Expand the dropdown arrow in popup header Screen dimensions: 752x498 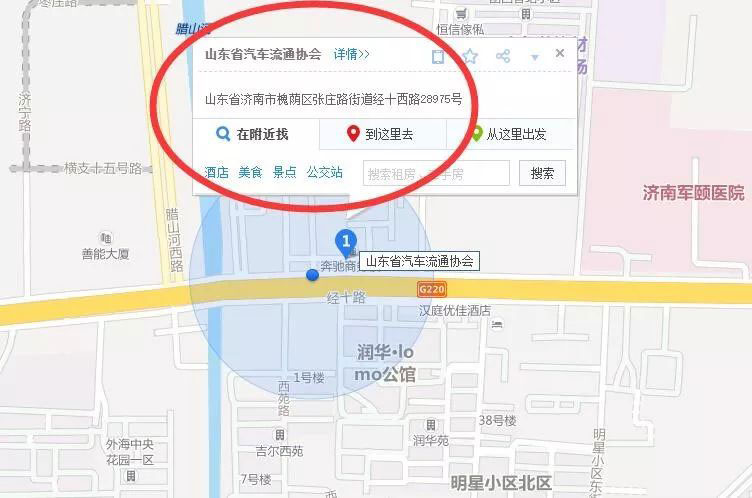(x=535, y=57)
